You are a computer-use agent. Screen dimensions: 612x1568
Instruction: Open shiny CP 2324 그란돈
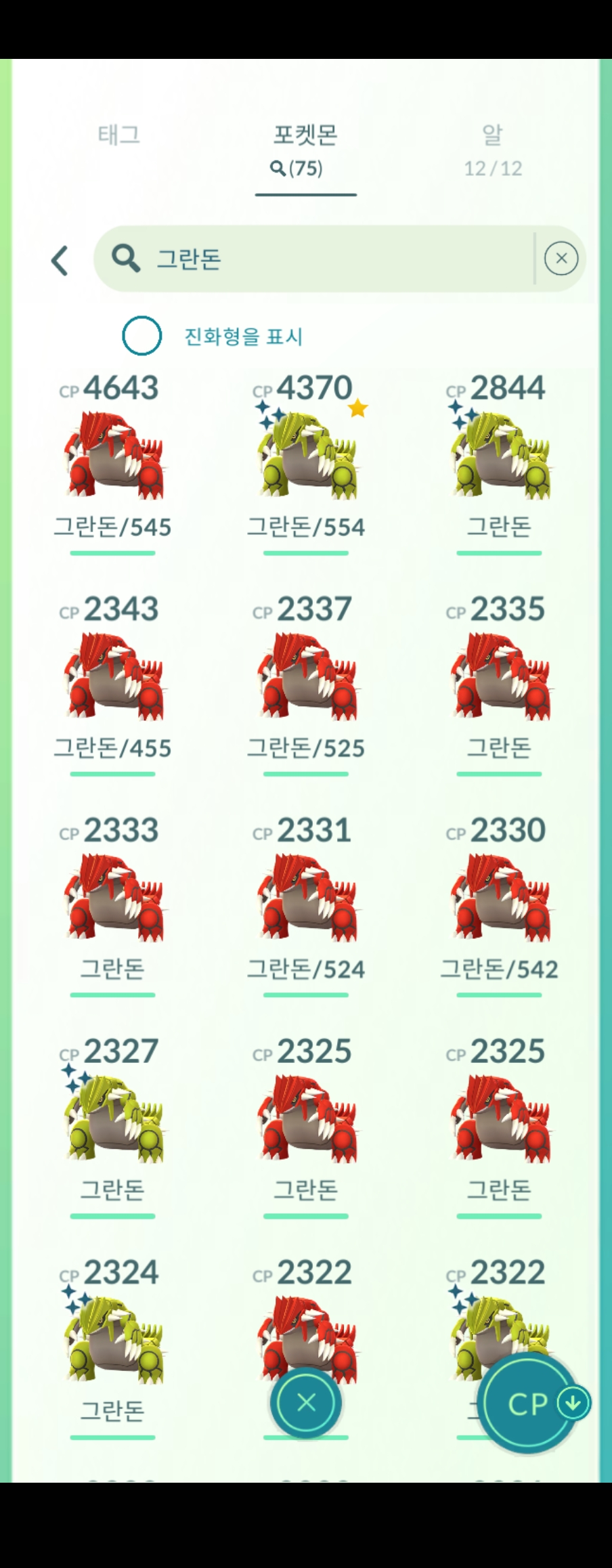113,1341
